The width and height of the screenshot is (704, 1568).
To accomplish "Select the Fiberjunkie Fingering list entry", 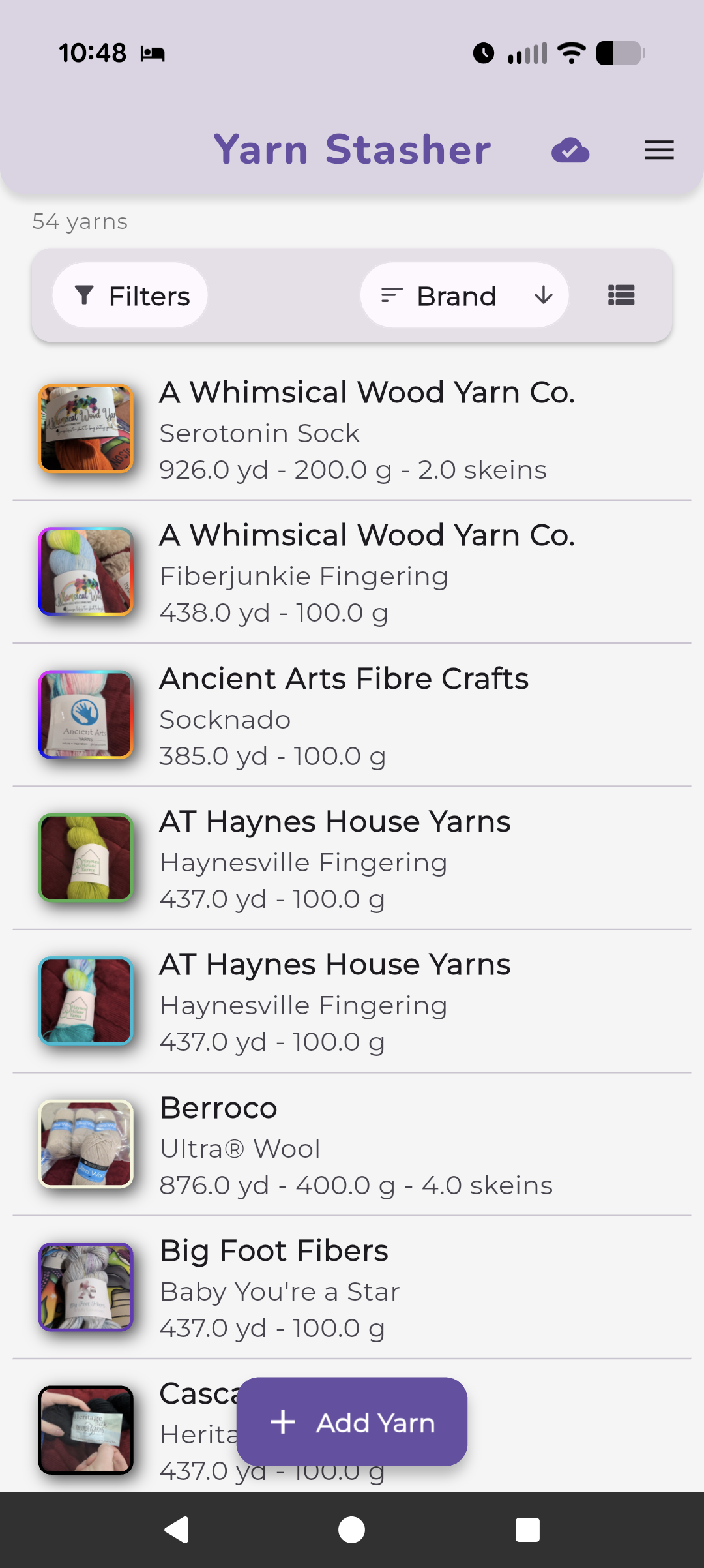I will [352, 573].
